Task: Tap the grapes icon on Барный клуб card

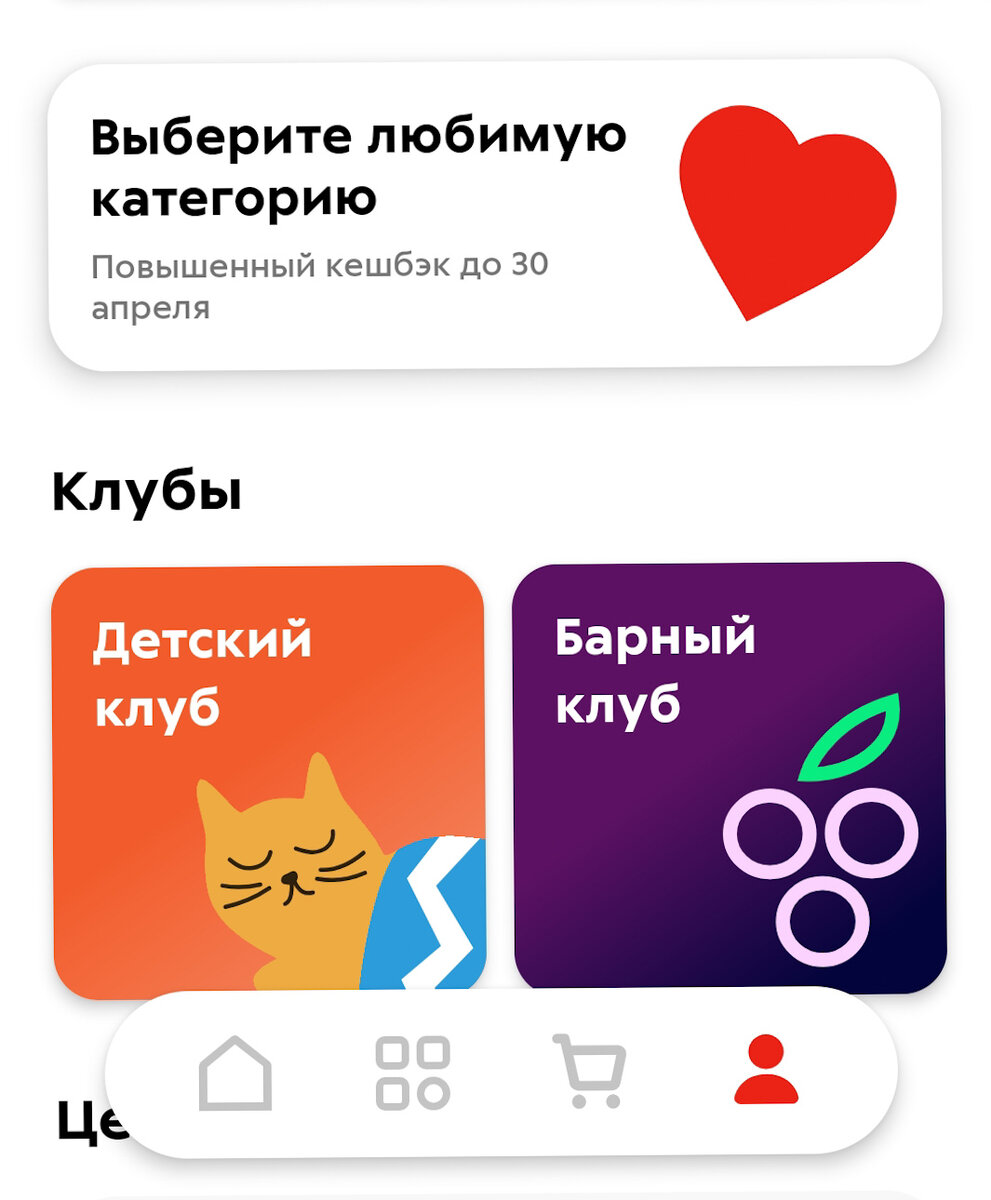Action: [x=820, y=870]
